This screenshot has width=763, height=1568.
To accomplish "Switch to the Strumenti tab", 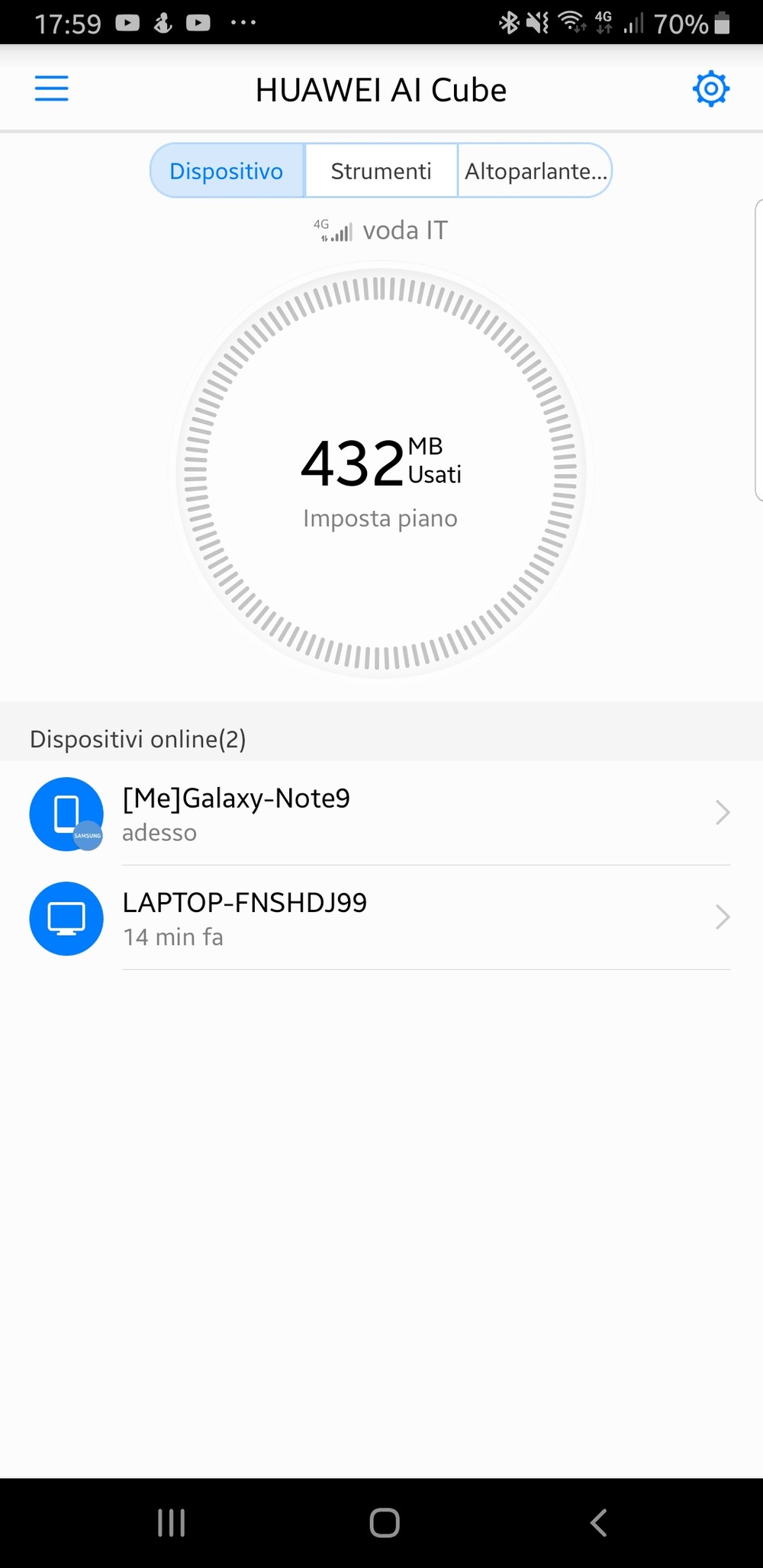I will [x=381, y=171].
